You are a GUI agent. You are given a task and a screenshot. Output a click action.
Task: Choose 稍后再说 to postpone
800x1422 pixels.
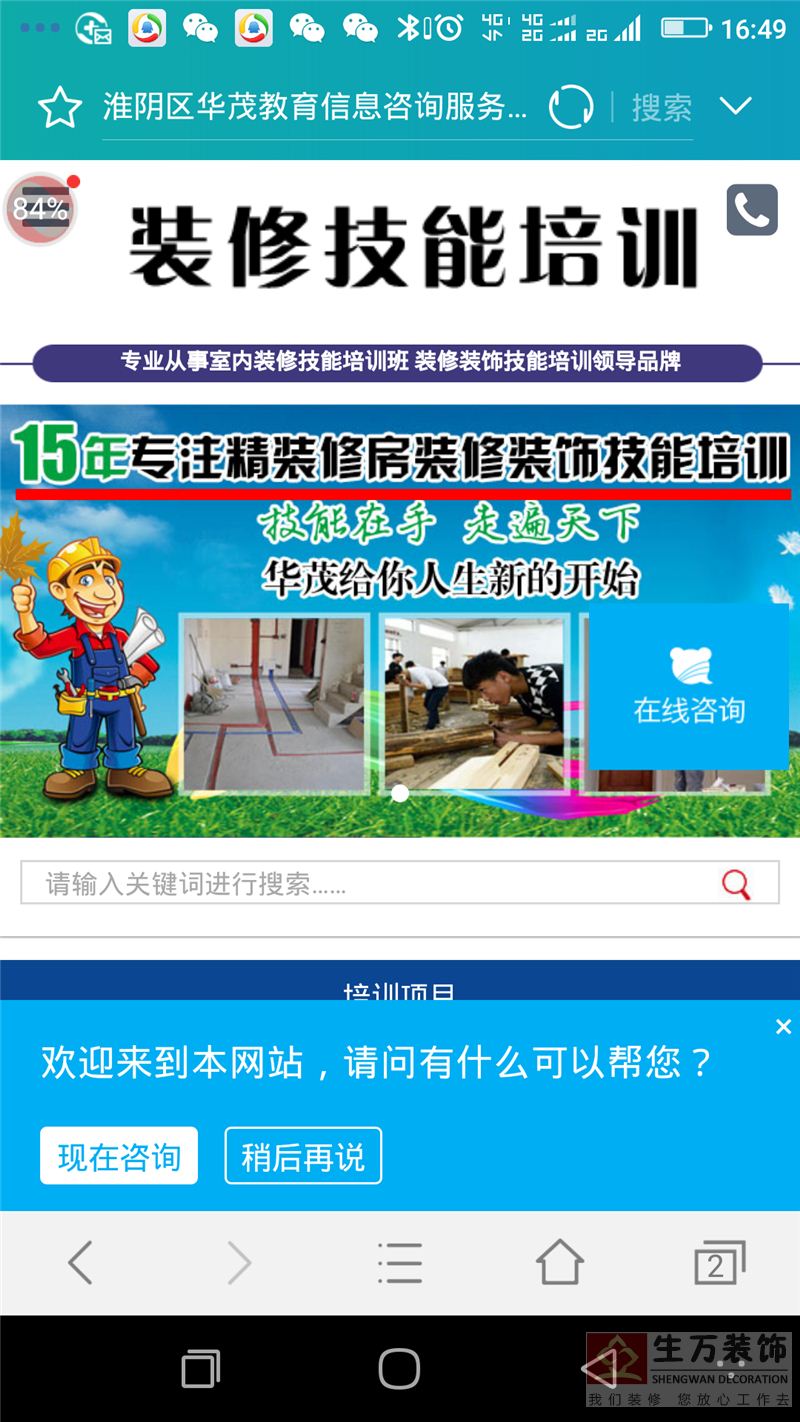[303, 1156]
